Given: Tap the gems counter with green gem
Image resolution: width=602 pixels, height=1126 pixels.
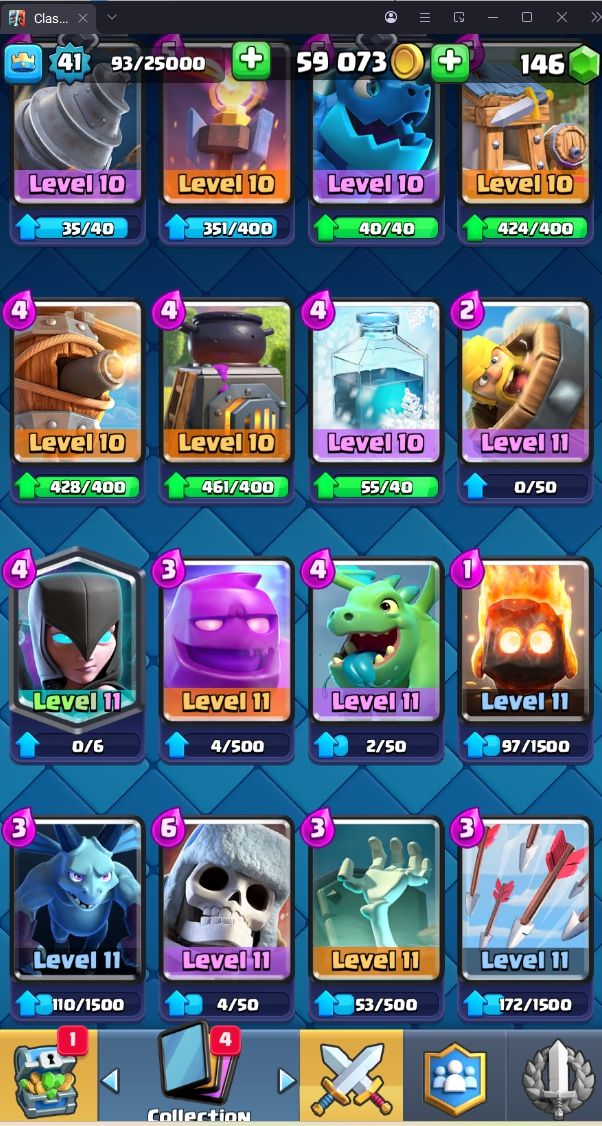Looking at the screenshot, I should click(556, 64).
